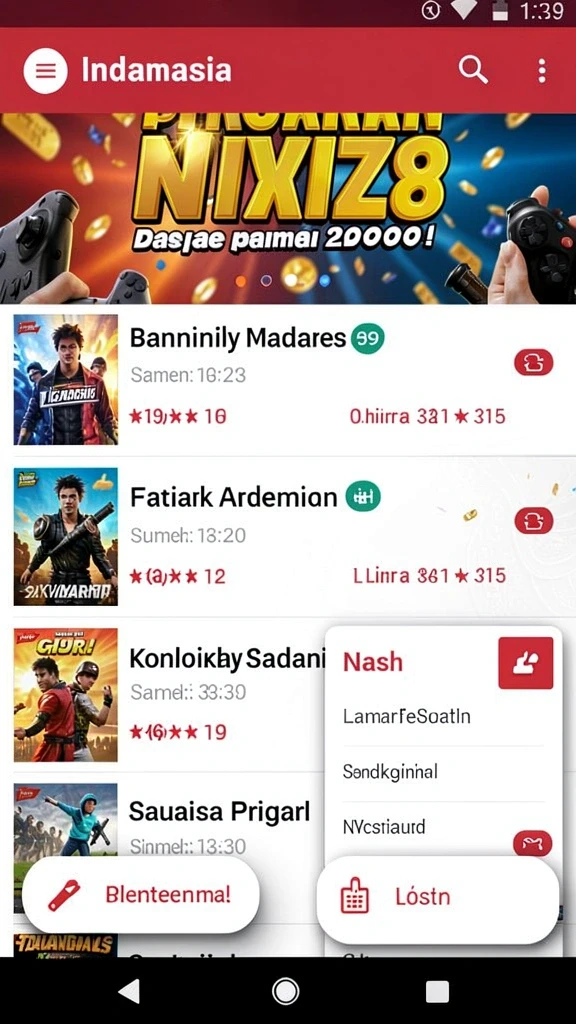Tap the Blenteenma! button

pyautogui.click(x=140, y=895)
